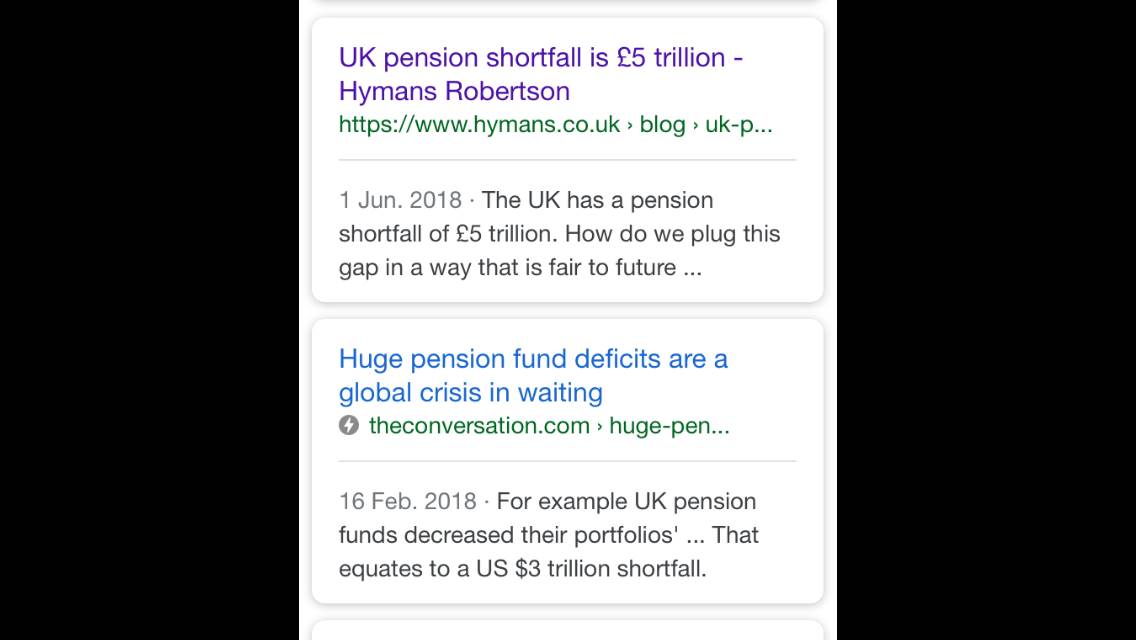
Task: Open the Hymans Robertson pension shortfall result
Action: pyautogui.click(x=540, y=74)
